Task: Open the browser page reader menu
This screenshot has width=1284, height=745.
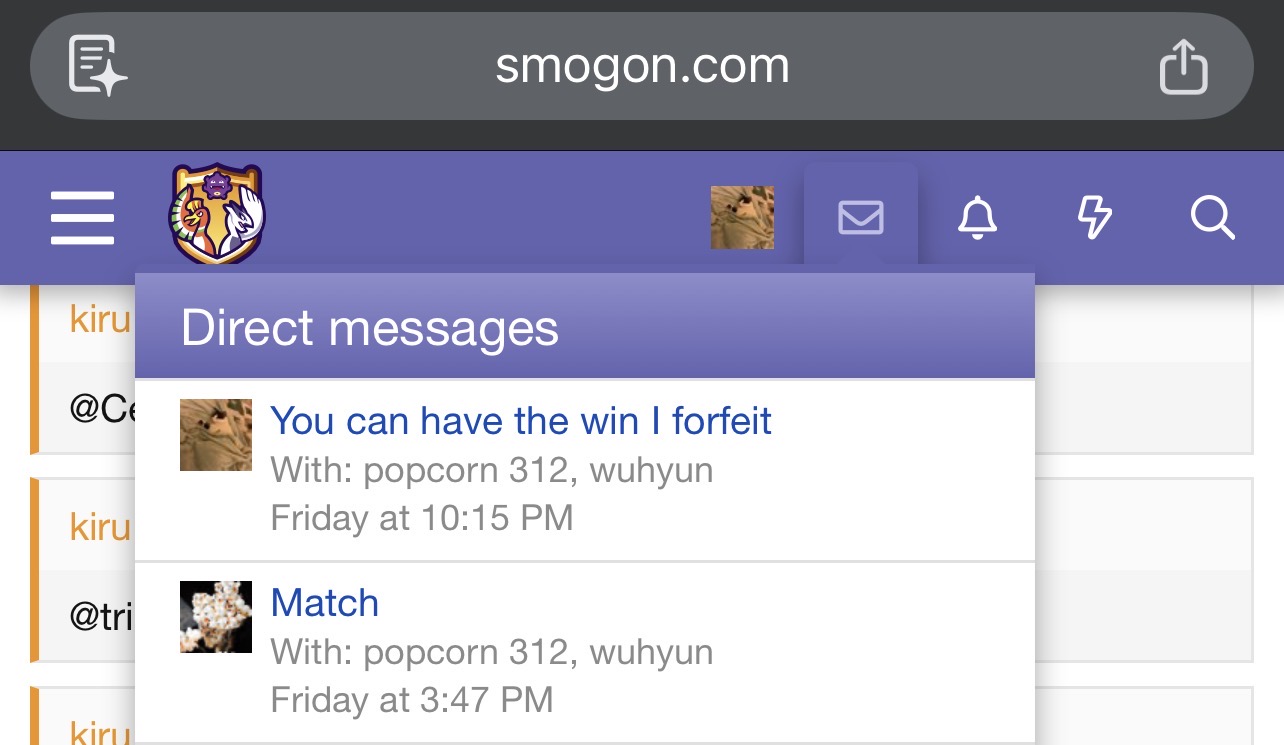Action: [97, 66]
